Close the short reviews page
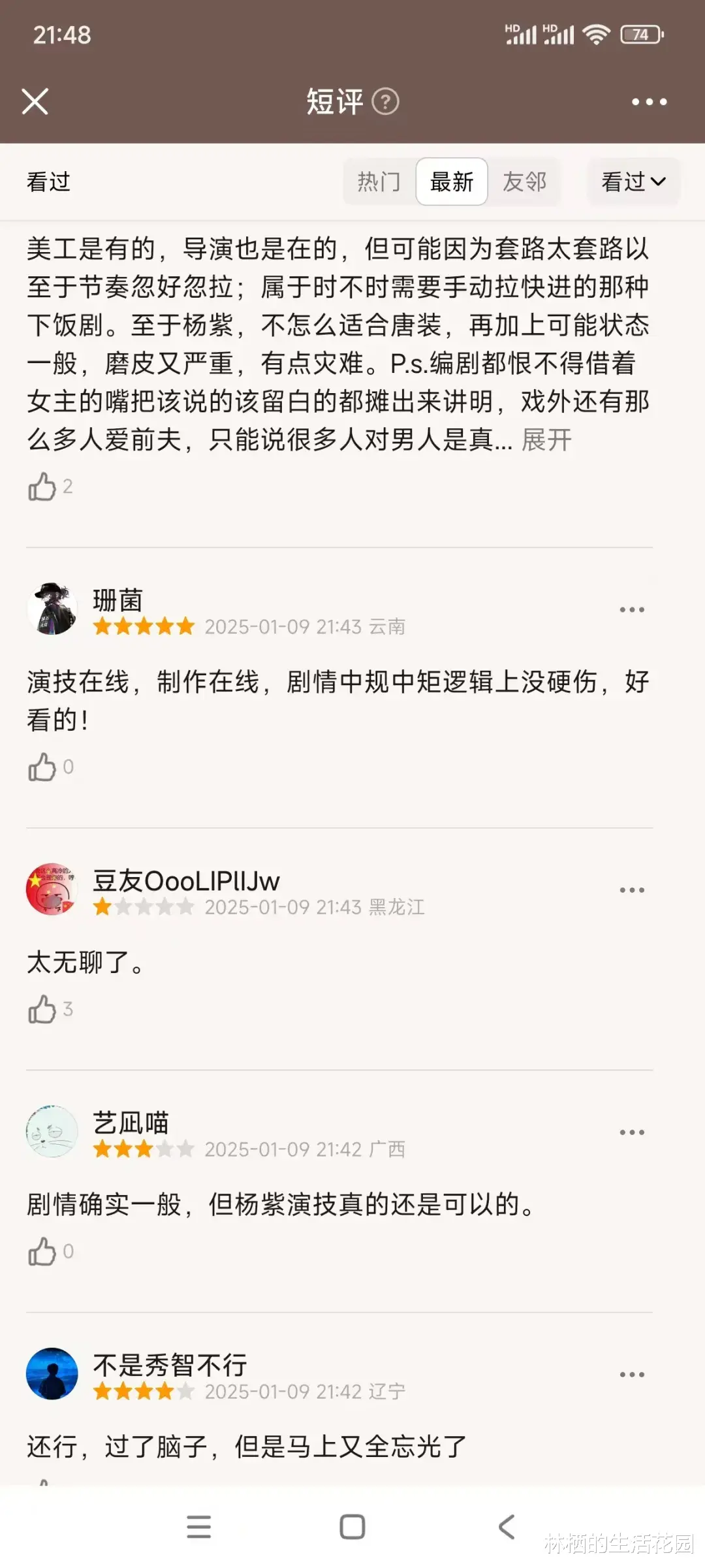This screenshot has width=705, height=1568. pyautogui.click(x=35, y=102)
